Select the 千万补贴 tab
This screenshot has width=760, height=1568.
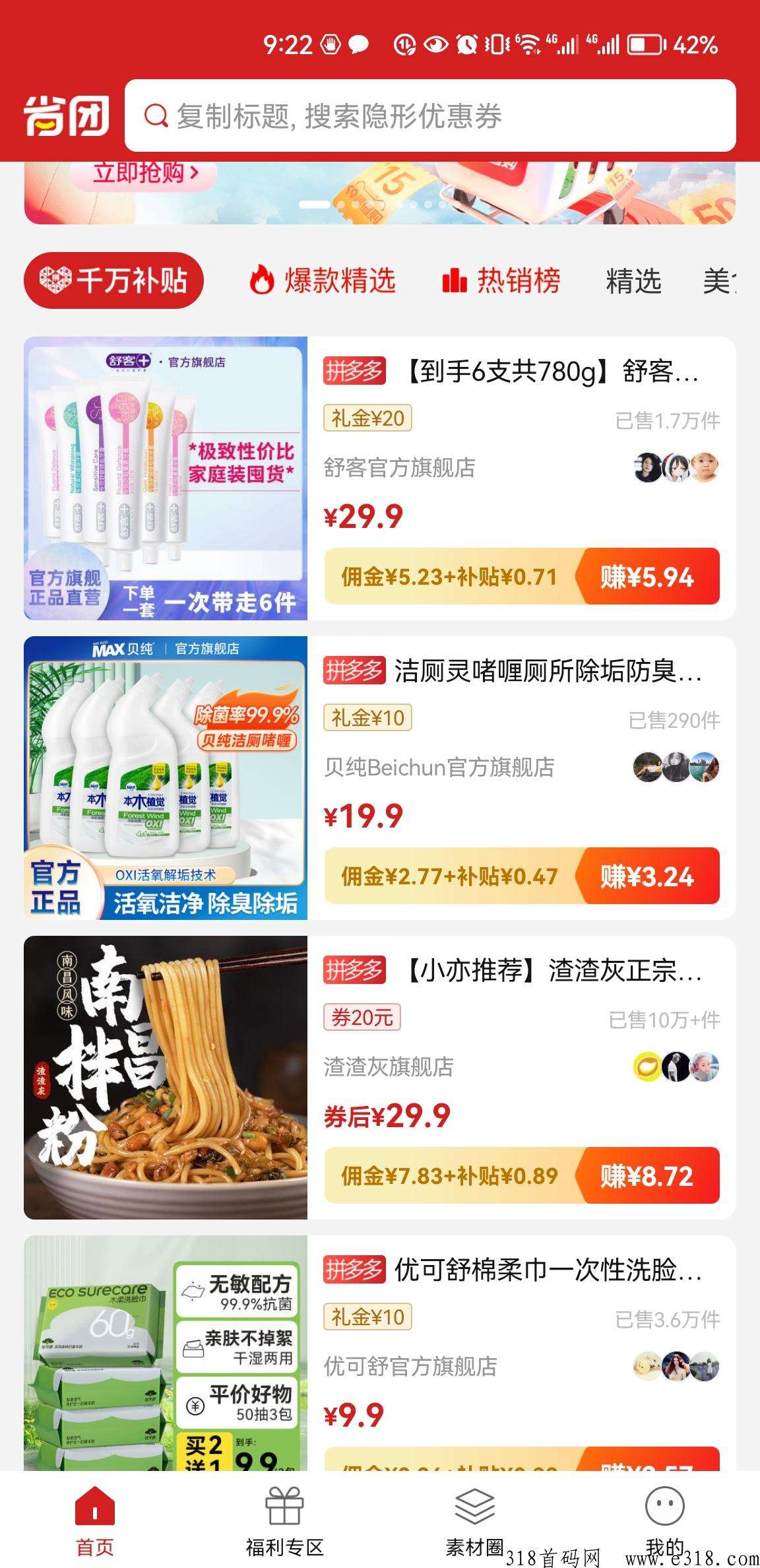pyautogui.click(x=113, y=280)
